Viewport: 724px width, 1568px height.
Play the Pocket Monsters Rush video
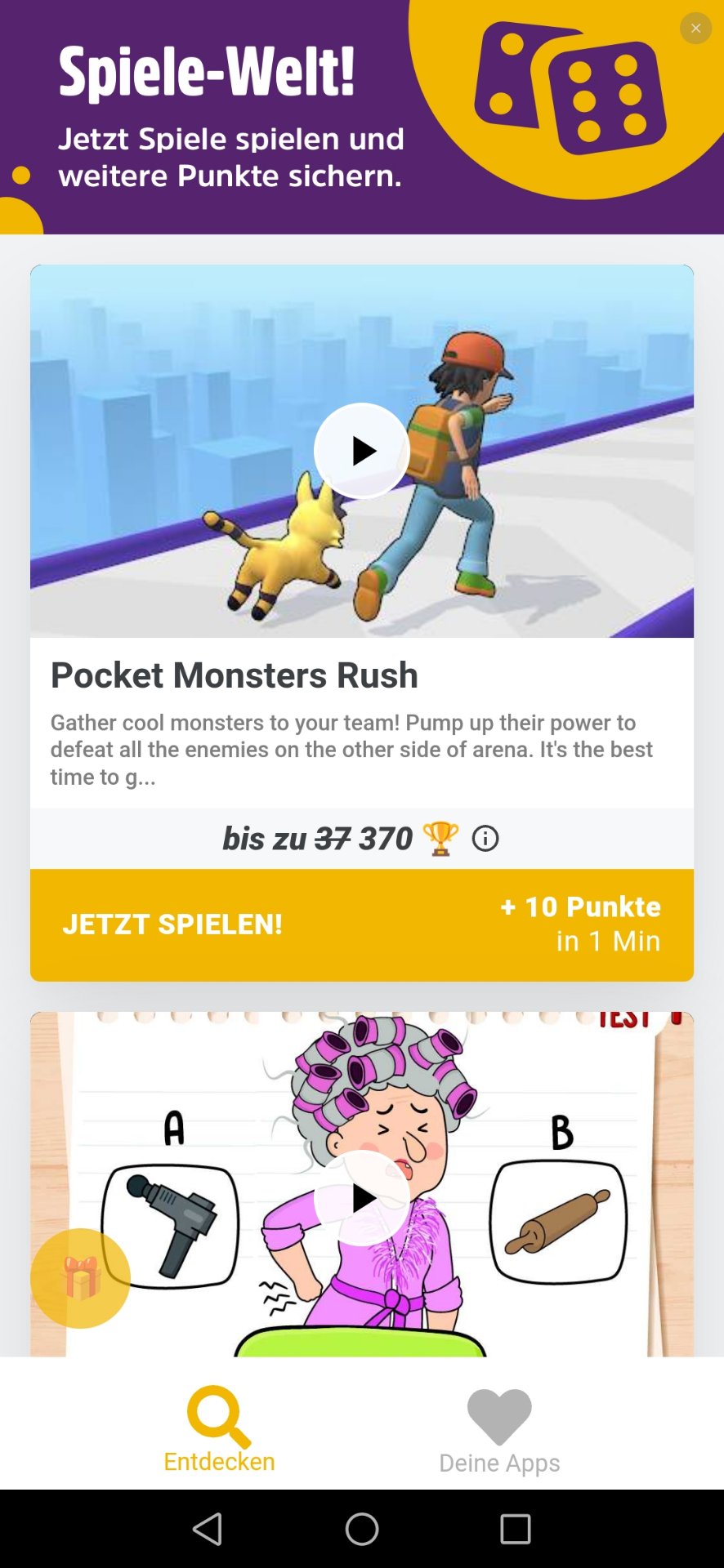coord(362,451)
